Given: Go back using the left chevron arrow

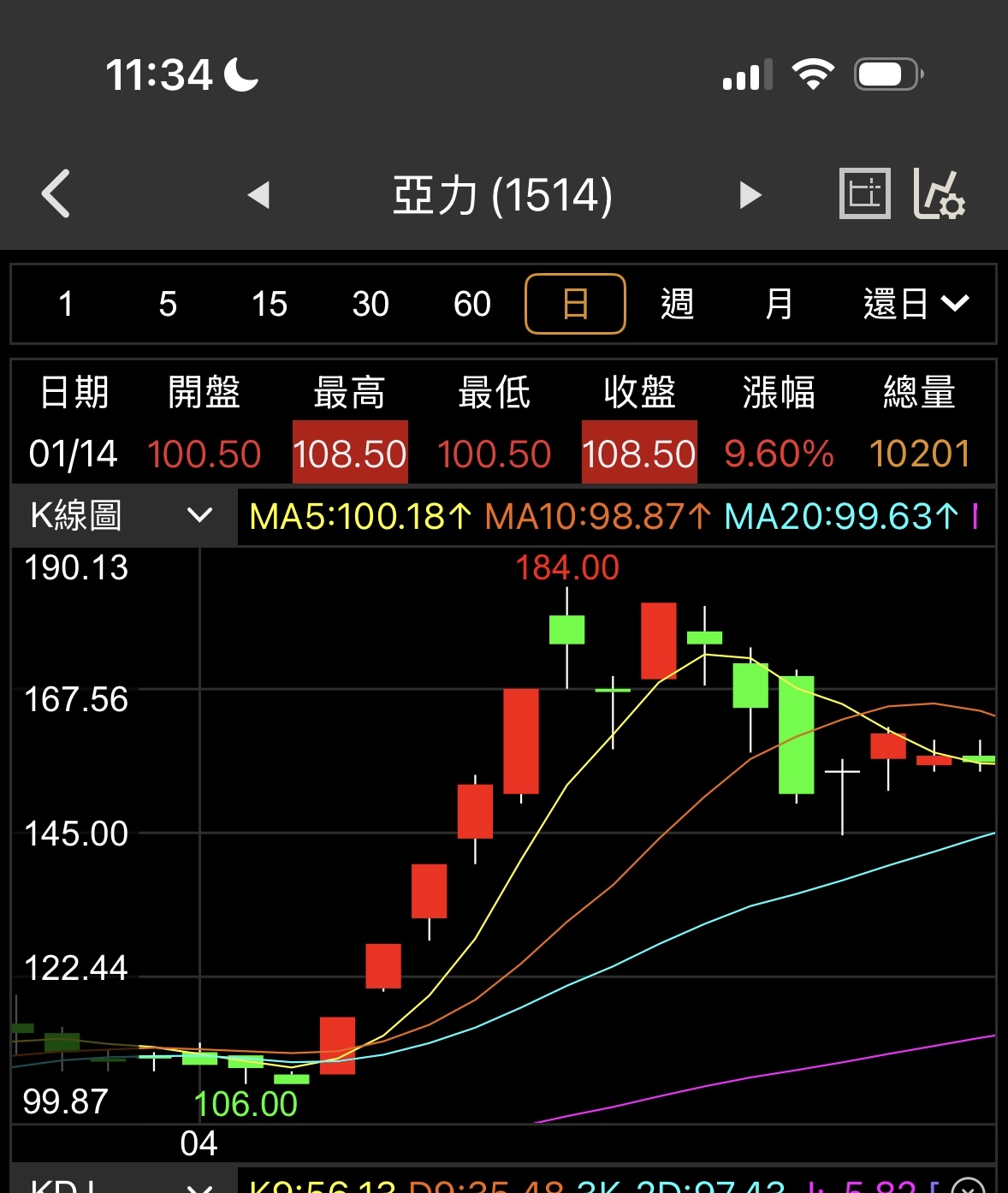Looking at the screenshot, I should pos(55,194).
